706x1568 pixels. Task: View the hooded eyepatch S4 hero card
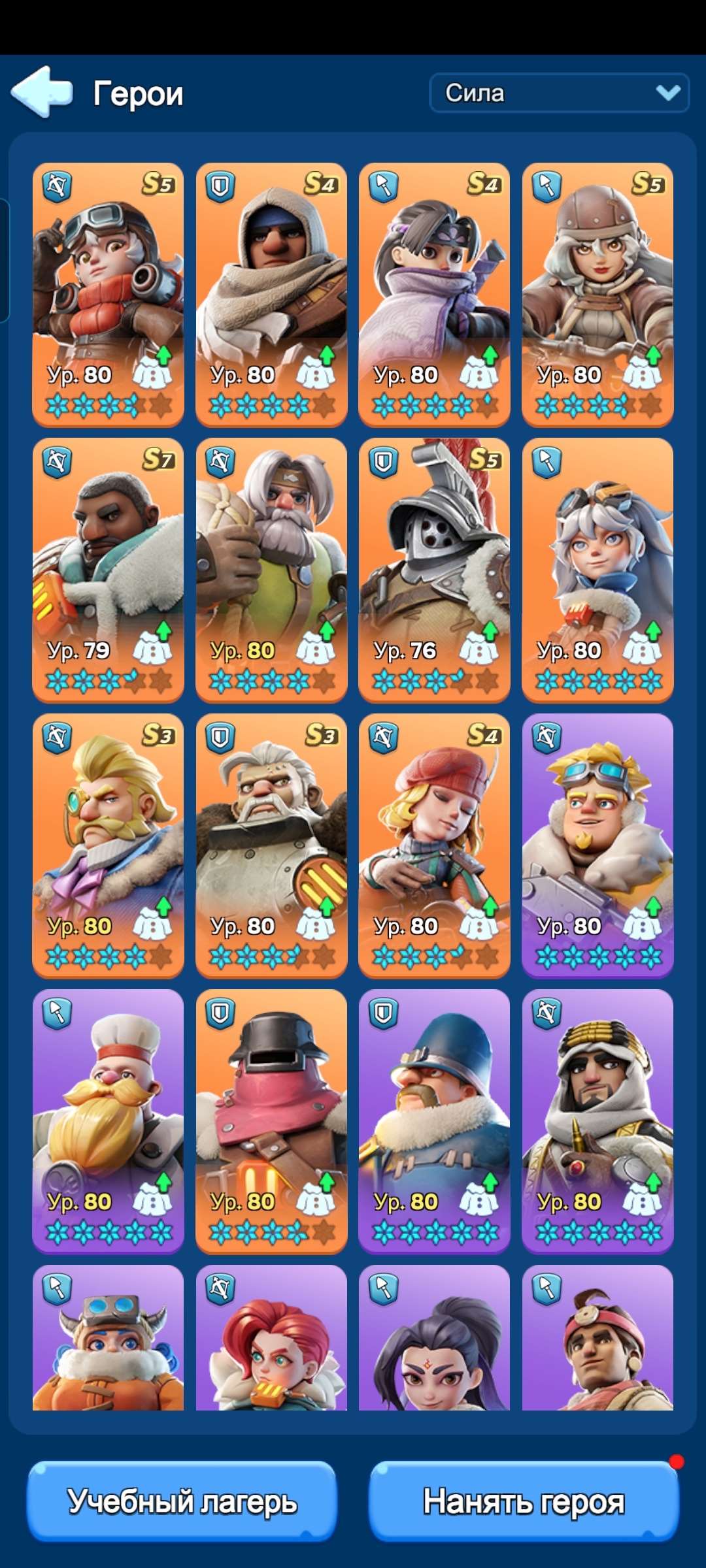click(x=271, y=293)
